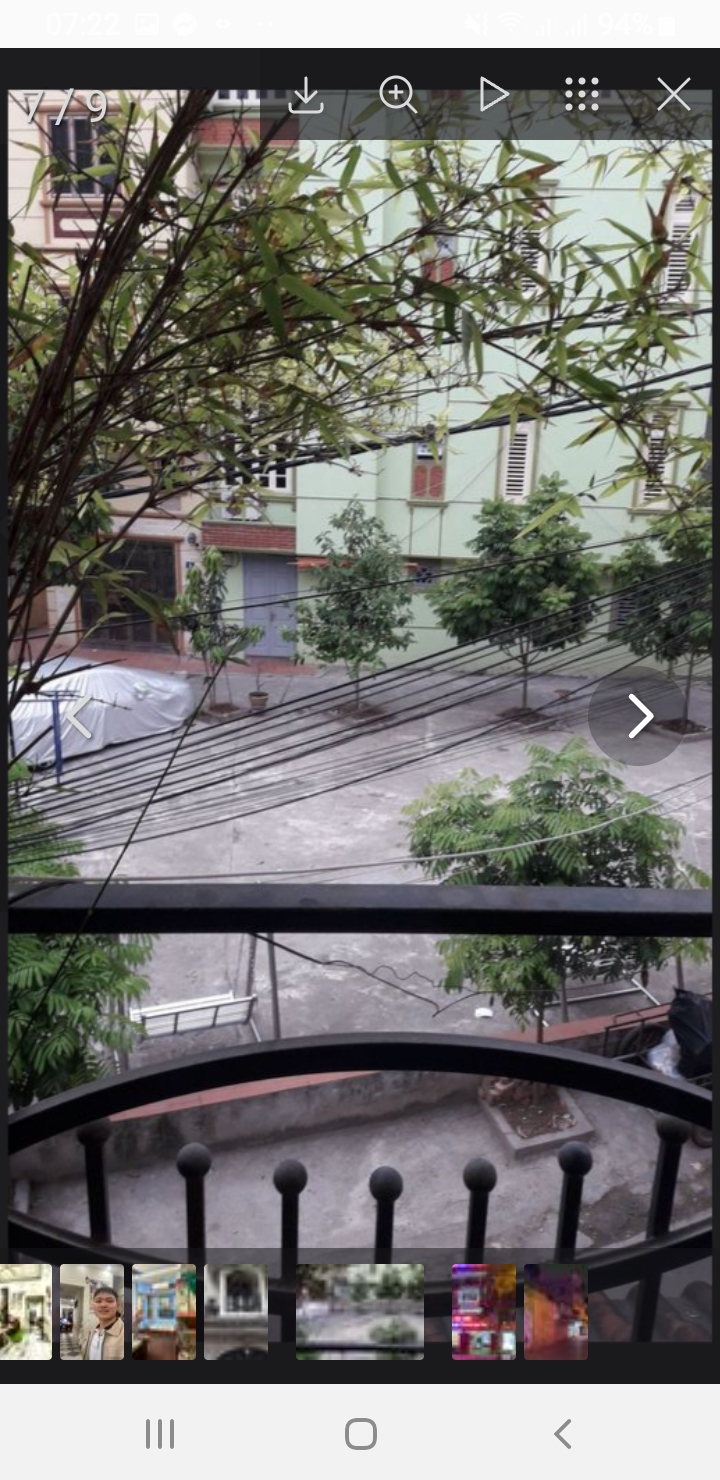Screen dimensions: 720x1480
Task: Start the photo slideshow
Action: (x=493, y=95)
